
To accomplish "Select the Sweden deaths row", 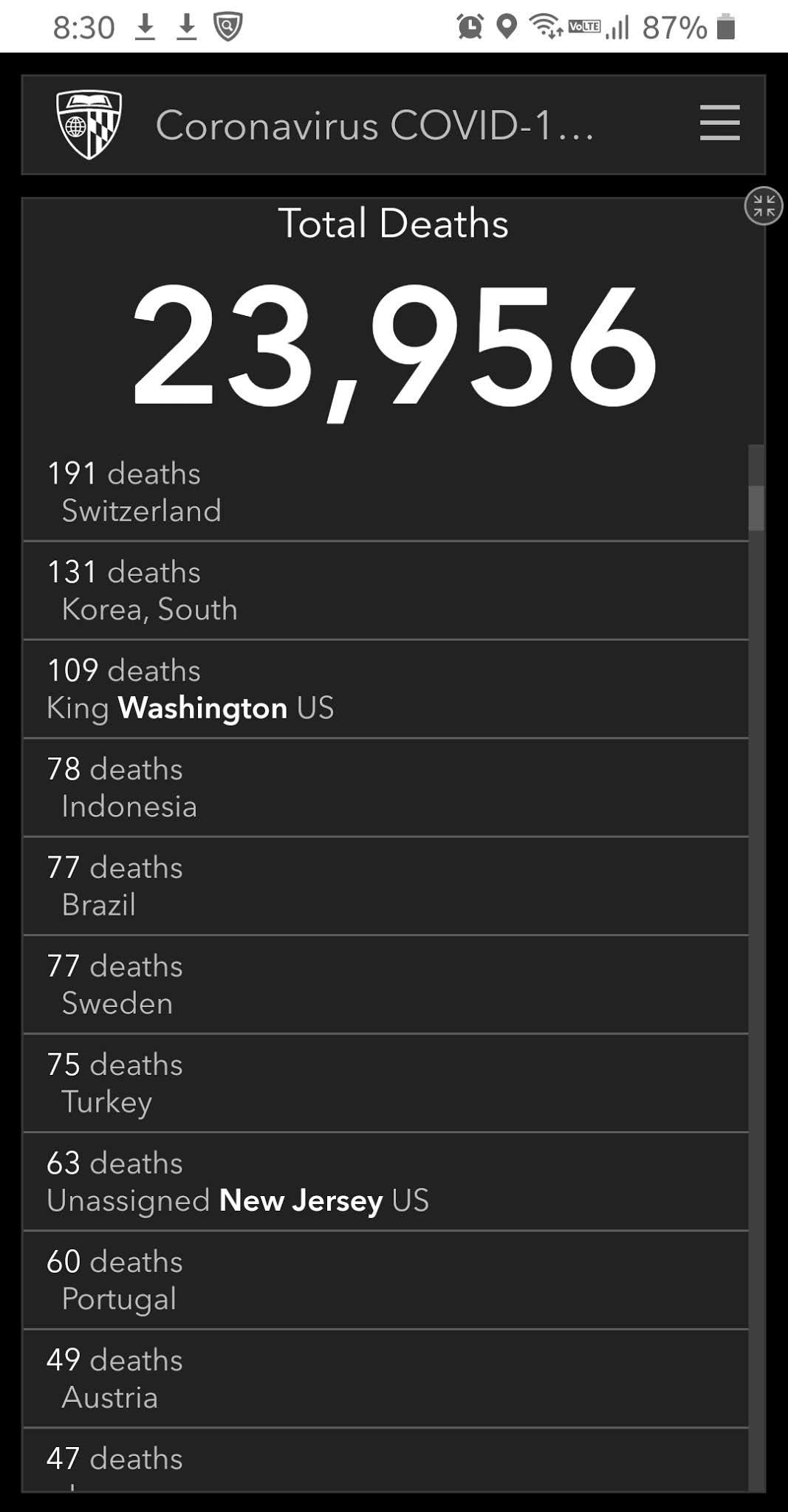I will [x=386, y=985].
